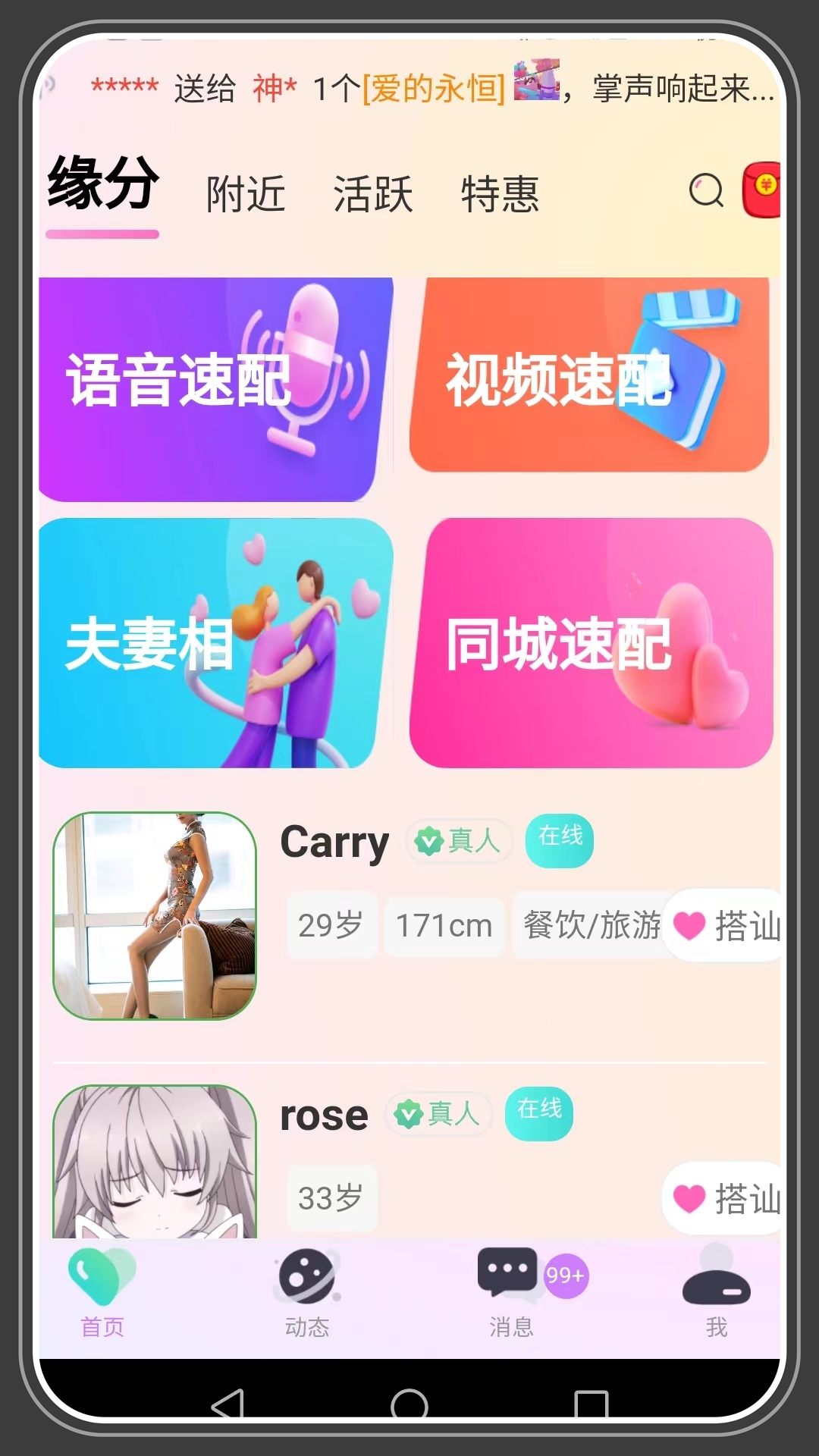Switch to the 动态 bottom tab
Screen dimensions: 819x1456
[x=307, y=1294]
